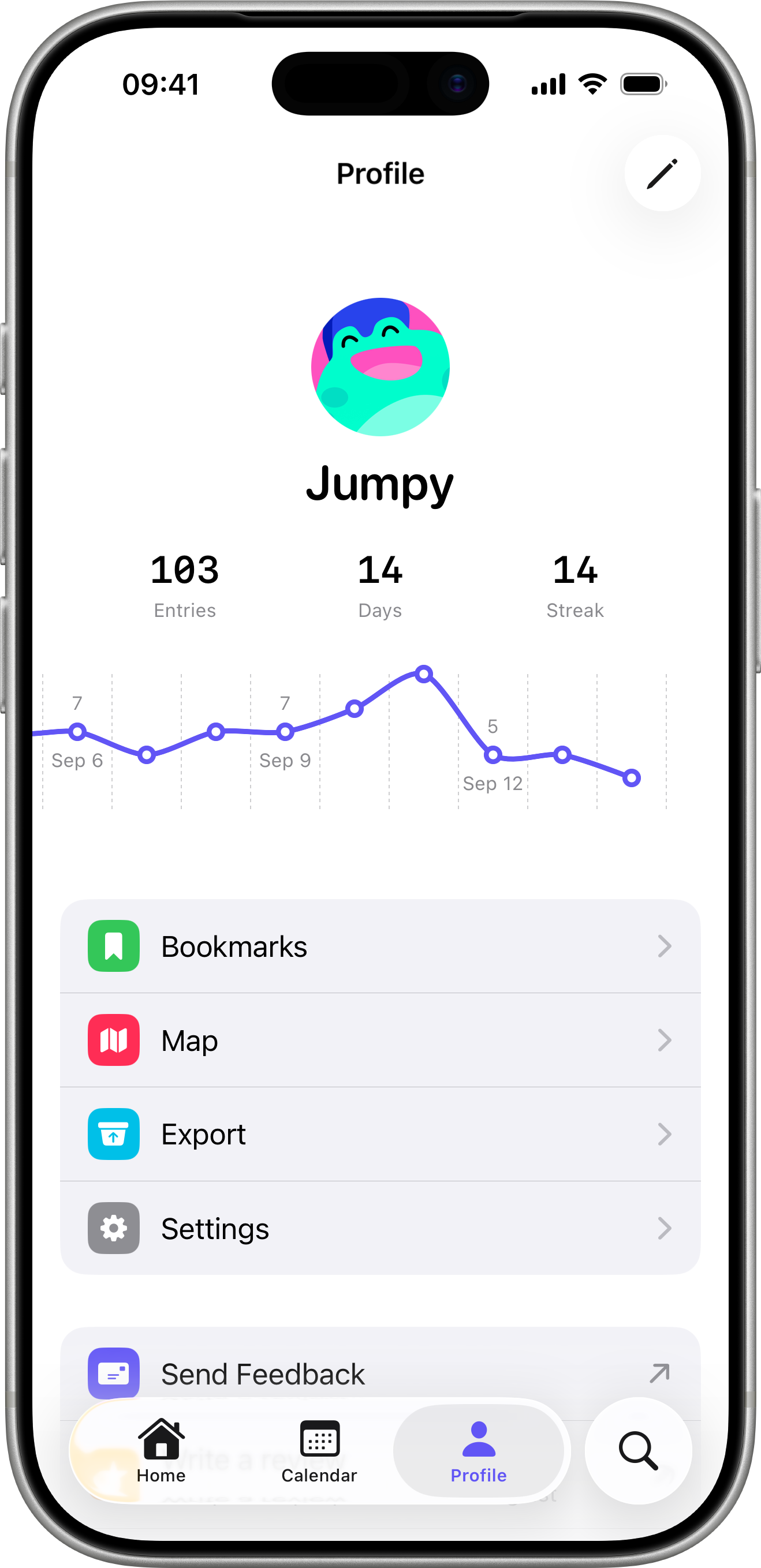The width and height of the screenshot is (761, 1568).
Task: Tap the edit pencil icon
Action: [662, 174]
